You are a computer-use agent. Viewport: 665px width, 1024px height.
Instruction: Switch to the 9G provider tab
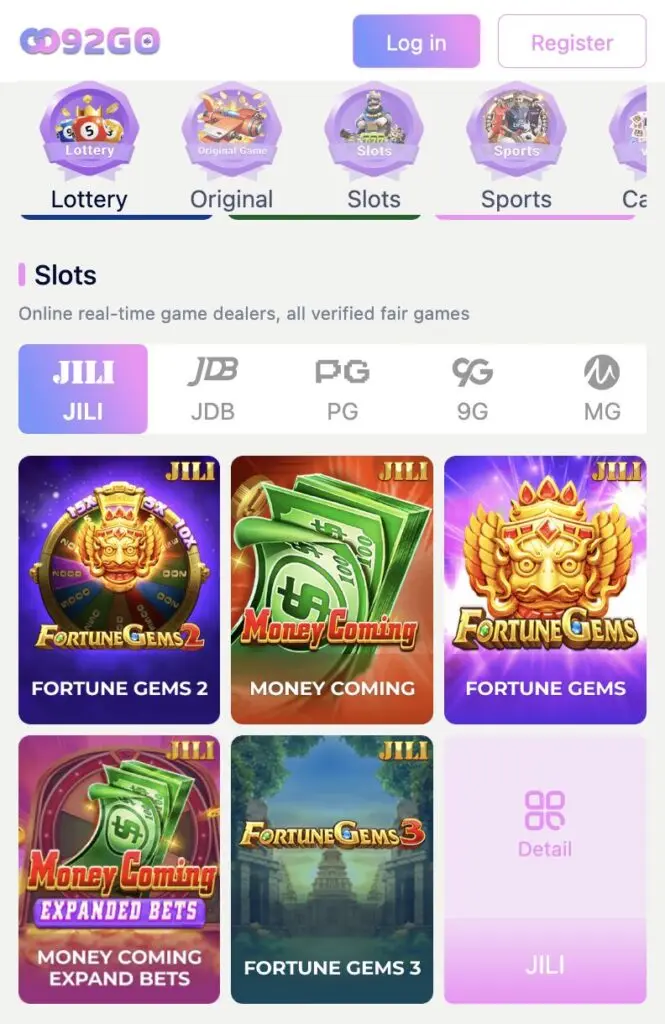472,389
